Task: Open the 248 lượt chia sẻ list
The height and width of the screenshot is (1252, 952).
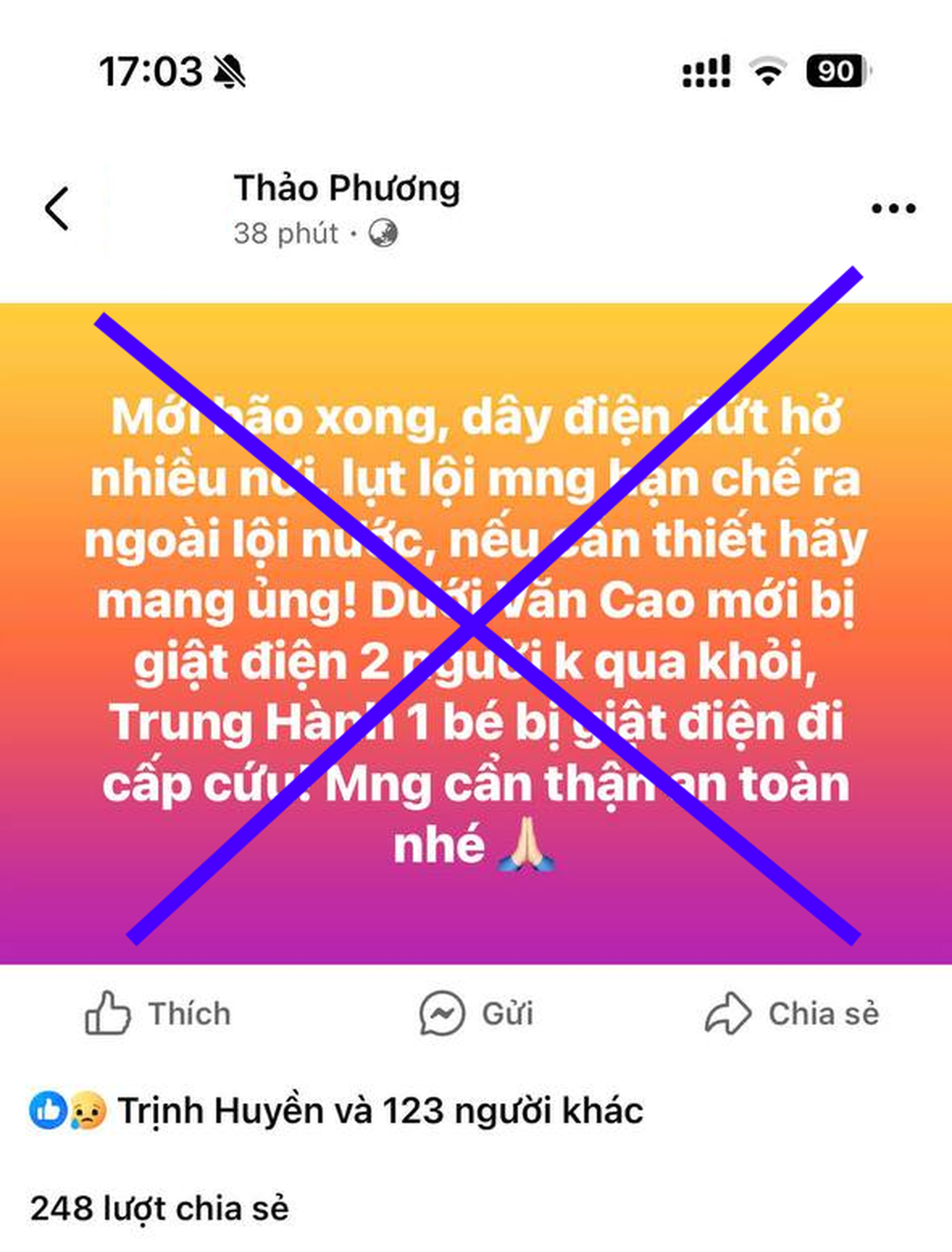Action: pyautogui.click(x=159, y=1209)
